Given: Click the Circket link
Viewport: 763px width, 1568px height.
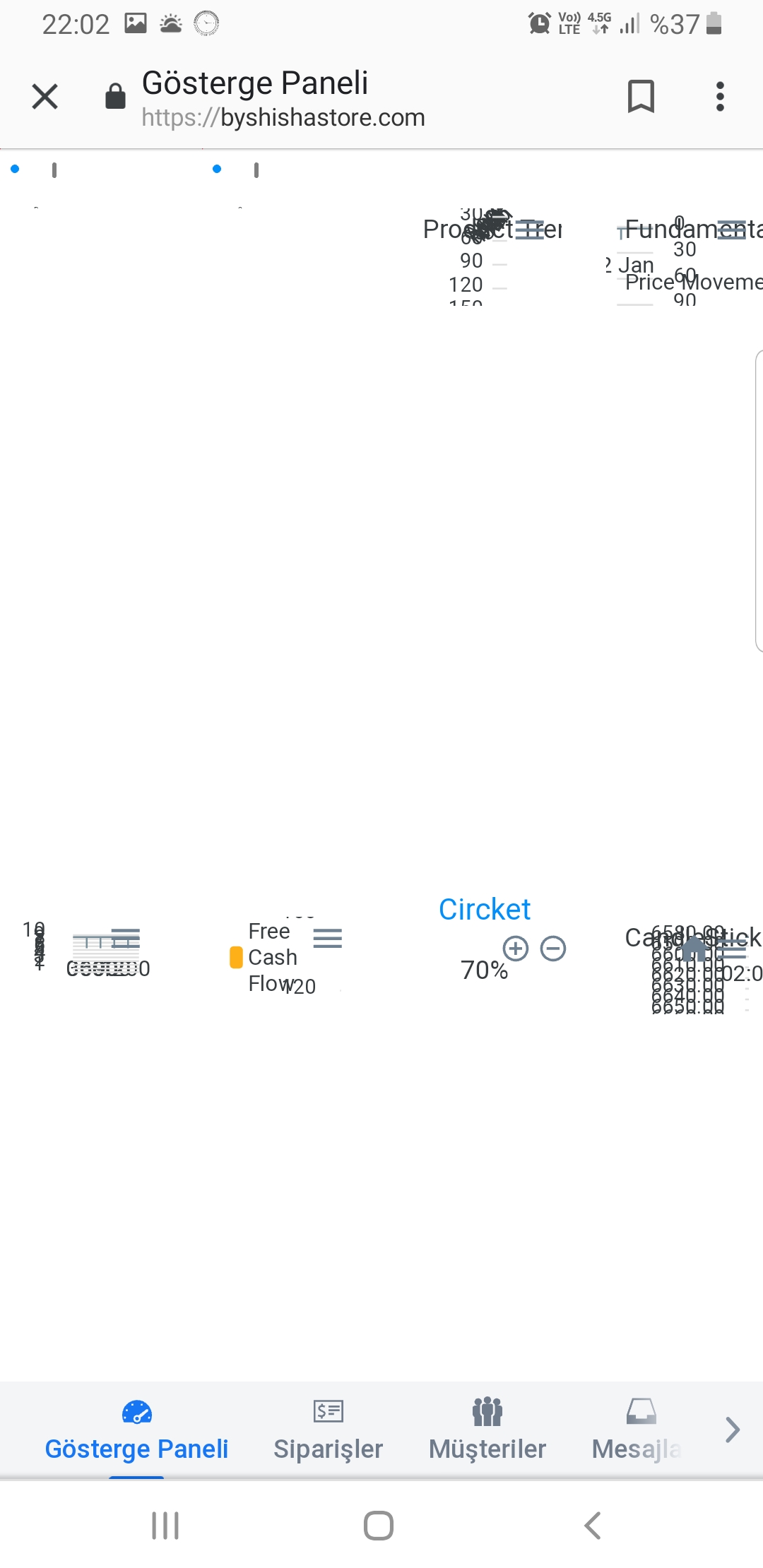Looking at the screenshot, I should (484, 910).
